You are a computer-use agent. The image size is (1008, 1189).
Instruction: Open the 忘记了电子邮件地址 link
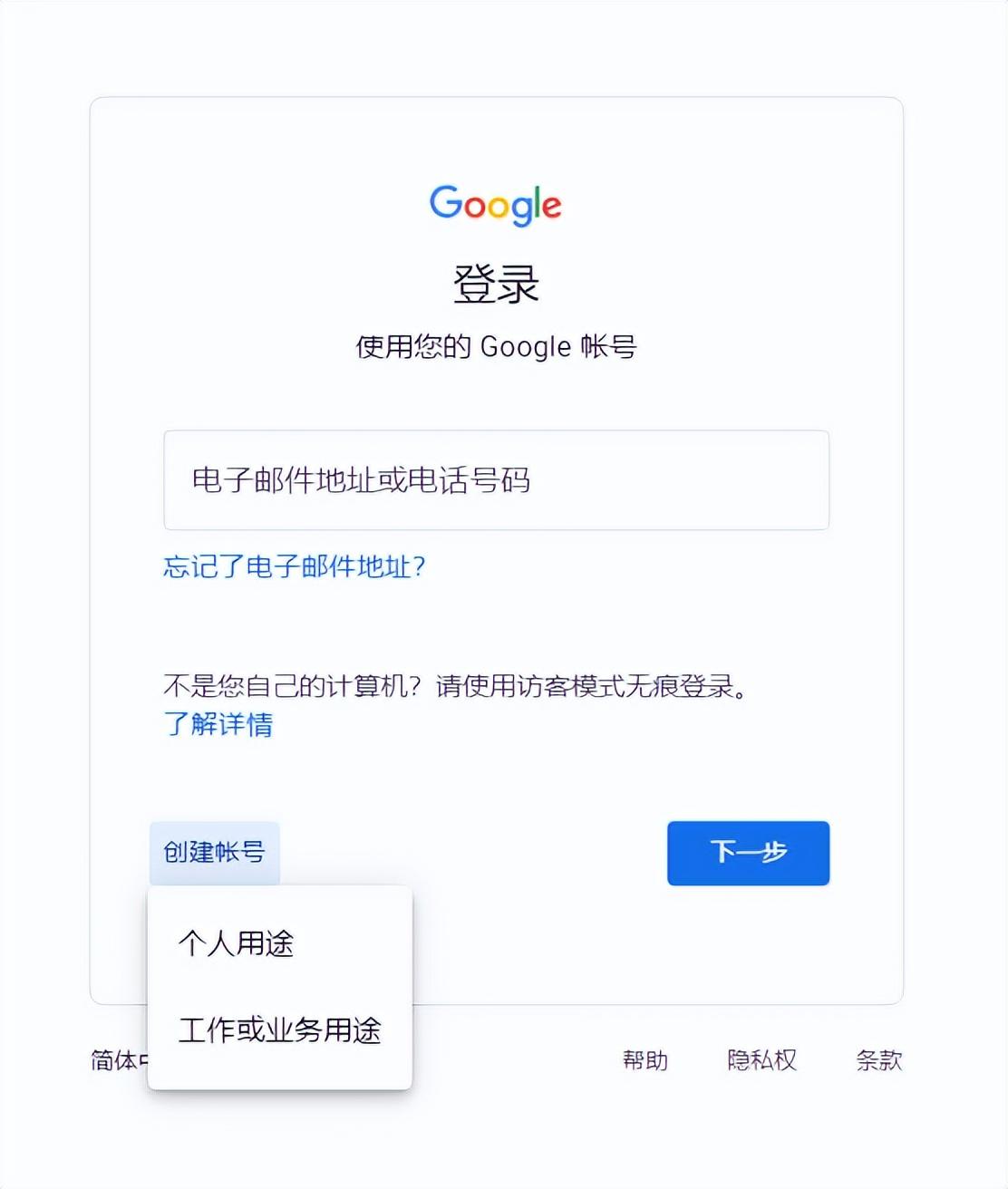coord(294,567)
